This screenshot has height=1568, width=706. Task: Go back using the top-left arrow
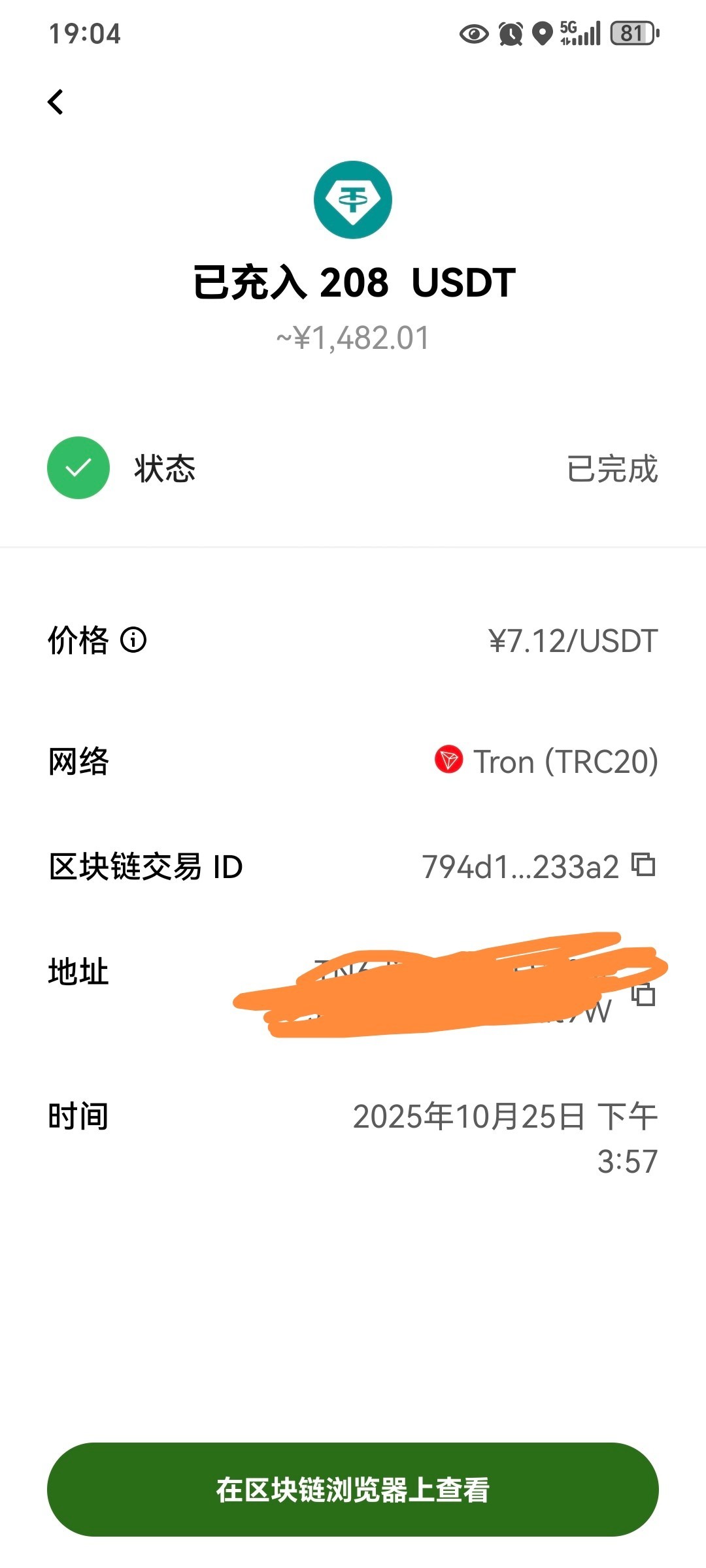(x=56, y=102)
